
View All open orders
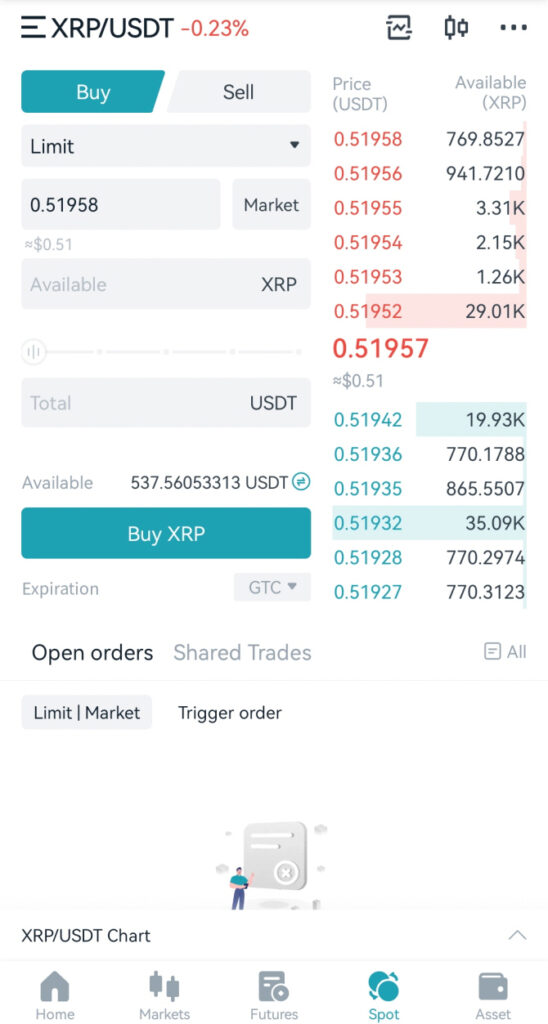(505, 652)
